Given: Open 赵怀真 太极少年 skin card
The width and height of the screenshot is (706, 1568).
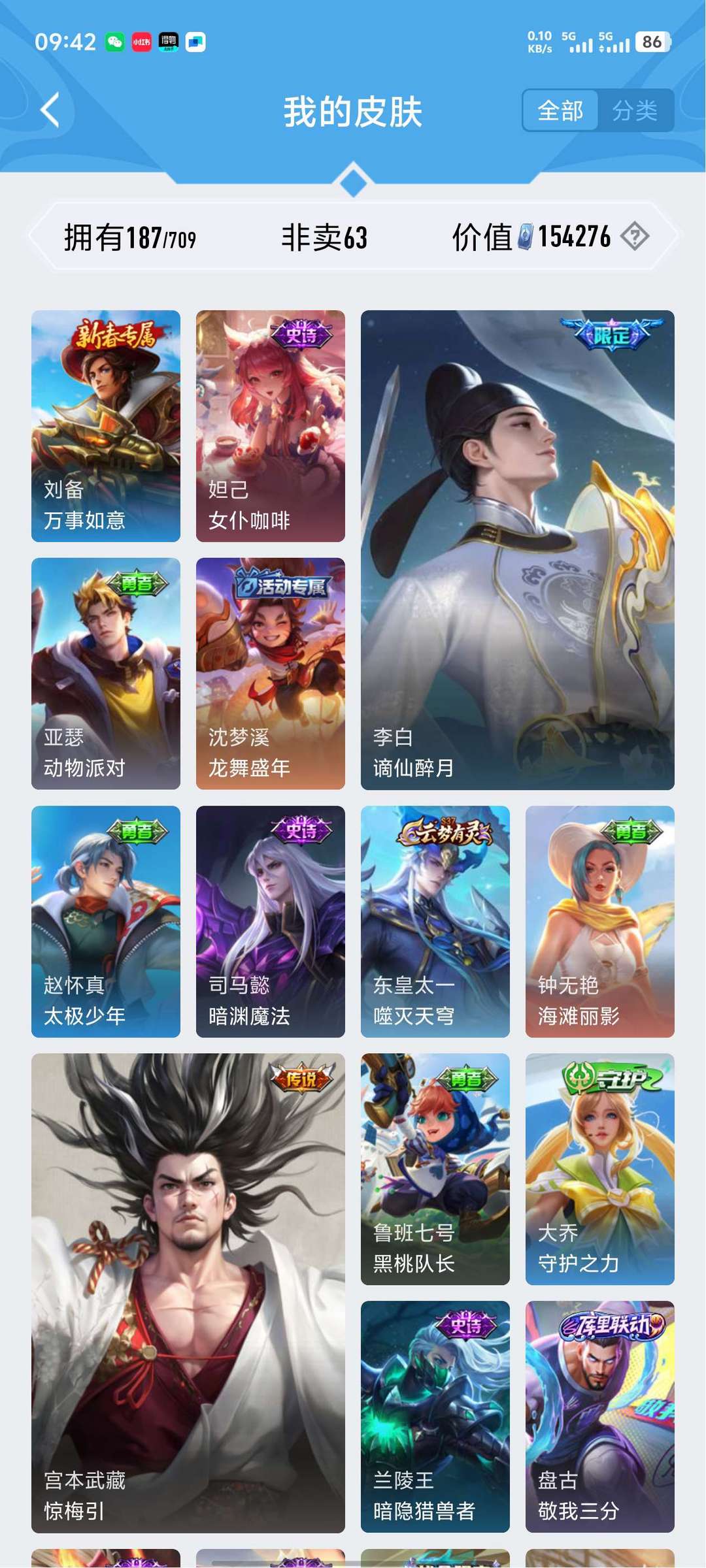Looking at the screenshot, I should click(106, 921).
